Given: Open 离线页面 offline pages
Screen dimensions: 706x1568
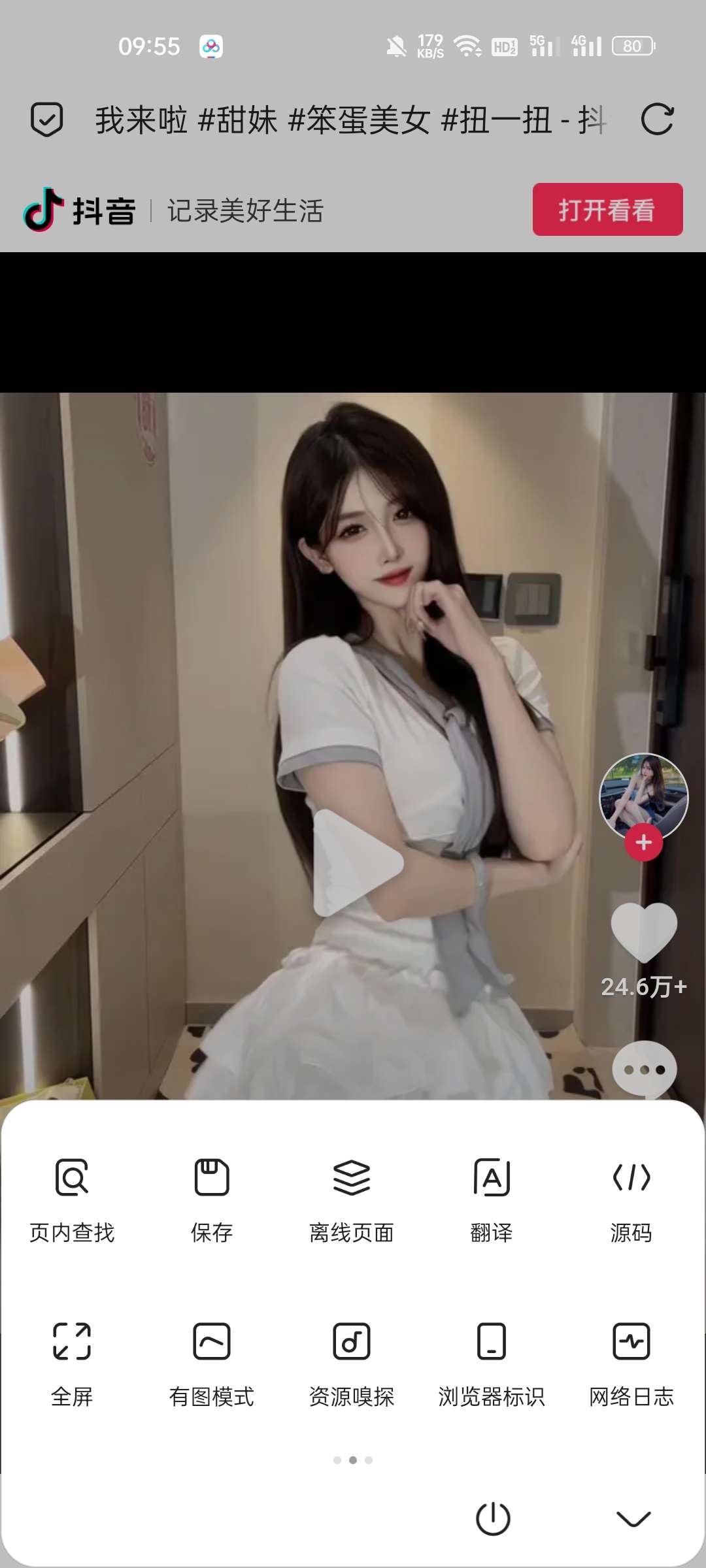Looking at the screenshot, I should coord(352,1200).
